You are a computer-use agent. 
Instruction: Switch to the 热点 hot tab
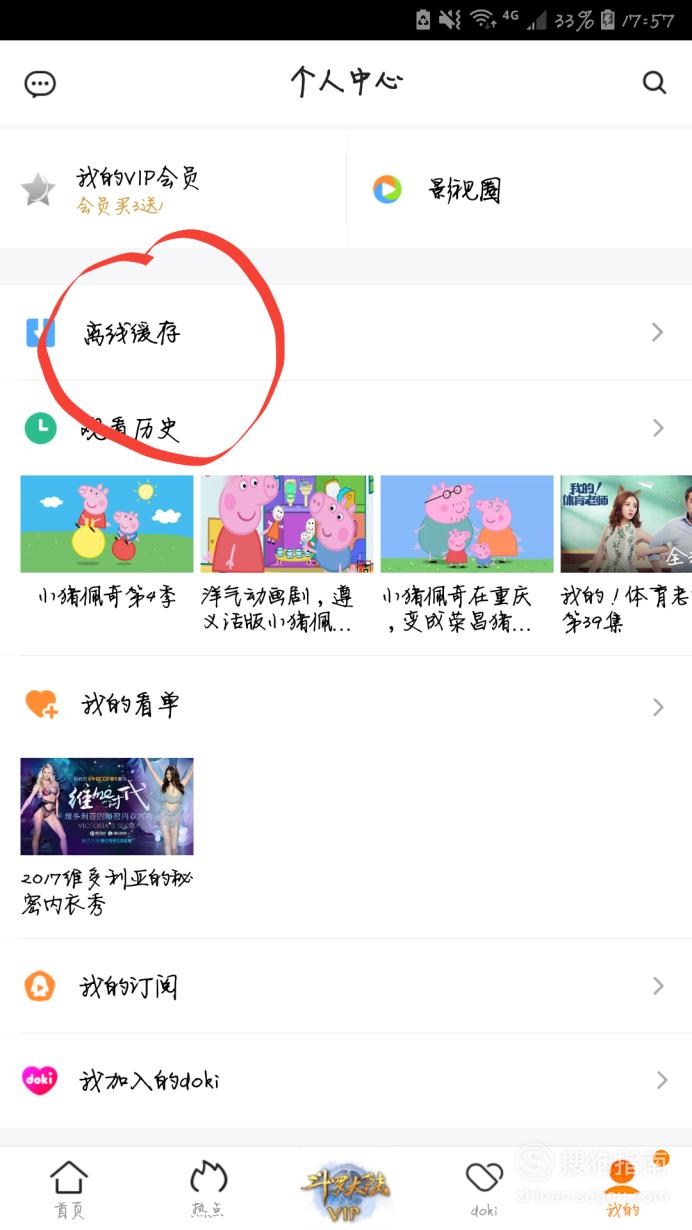[208, 1189]
